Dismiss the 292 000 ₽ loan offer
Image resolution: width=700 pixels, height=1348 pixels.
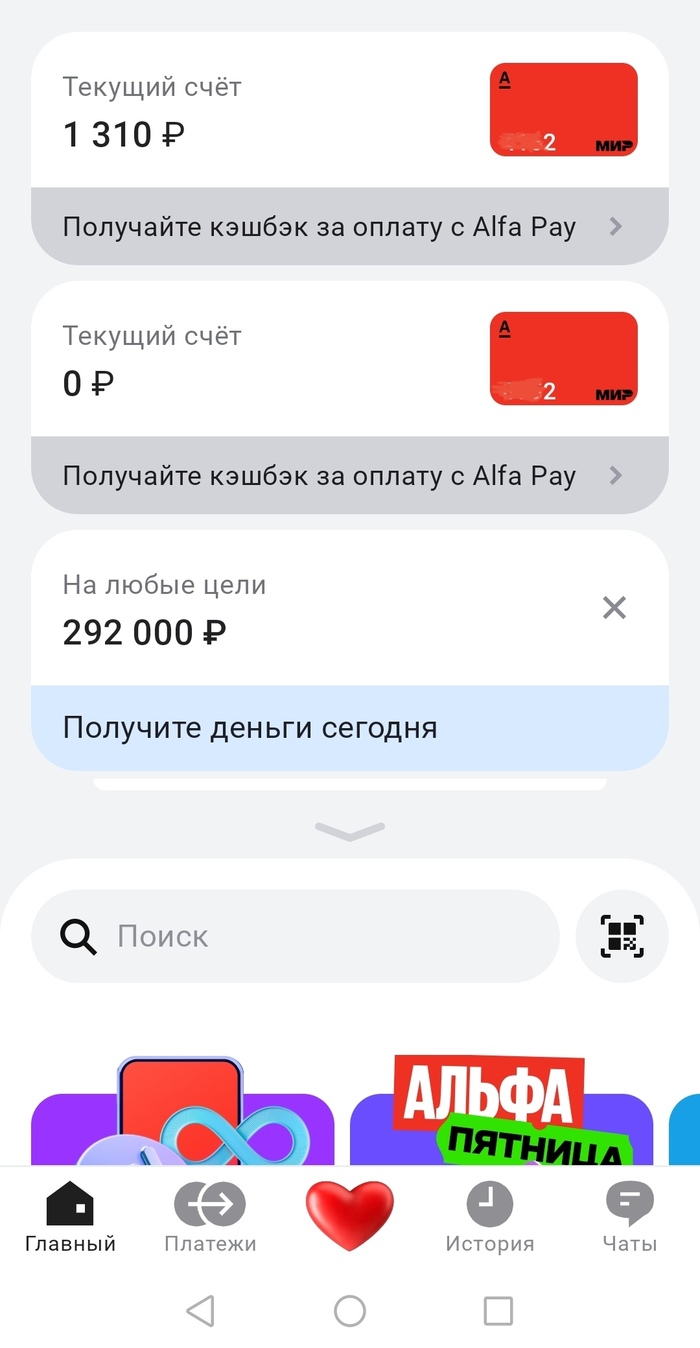(x=614, y=607)
